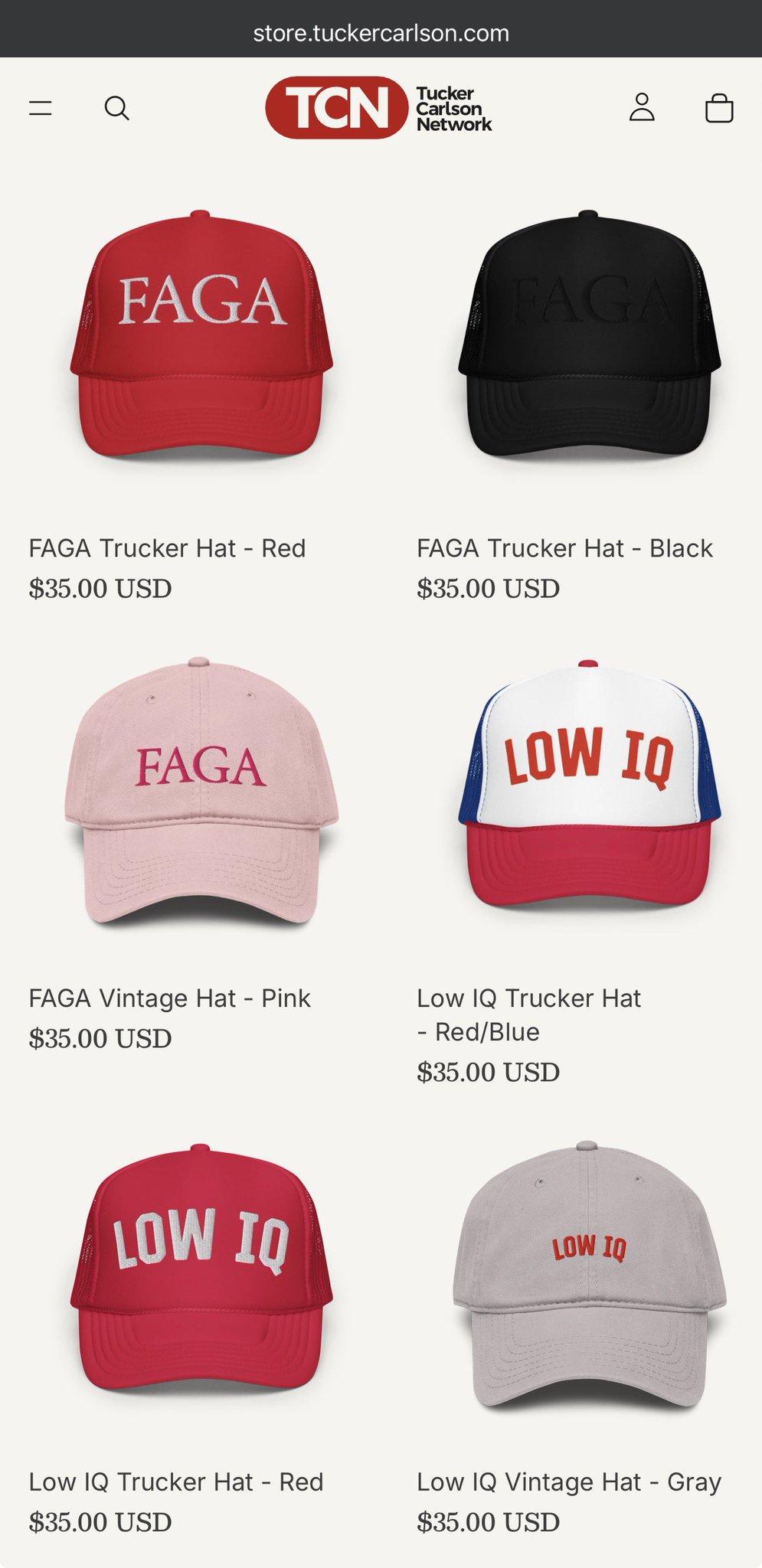This screenshot has height=1568, width=762.
Task: Tap the store.tuckercarlson.com address bar
Action: click(x=381, y=33)
